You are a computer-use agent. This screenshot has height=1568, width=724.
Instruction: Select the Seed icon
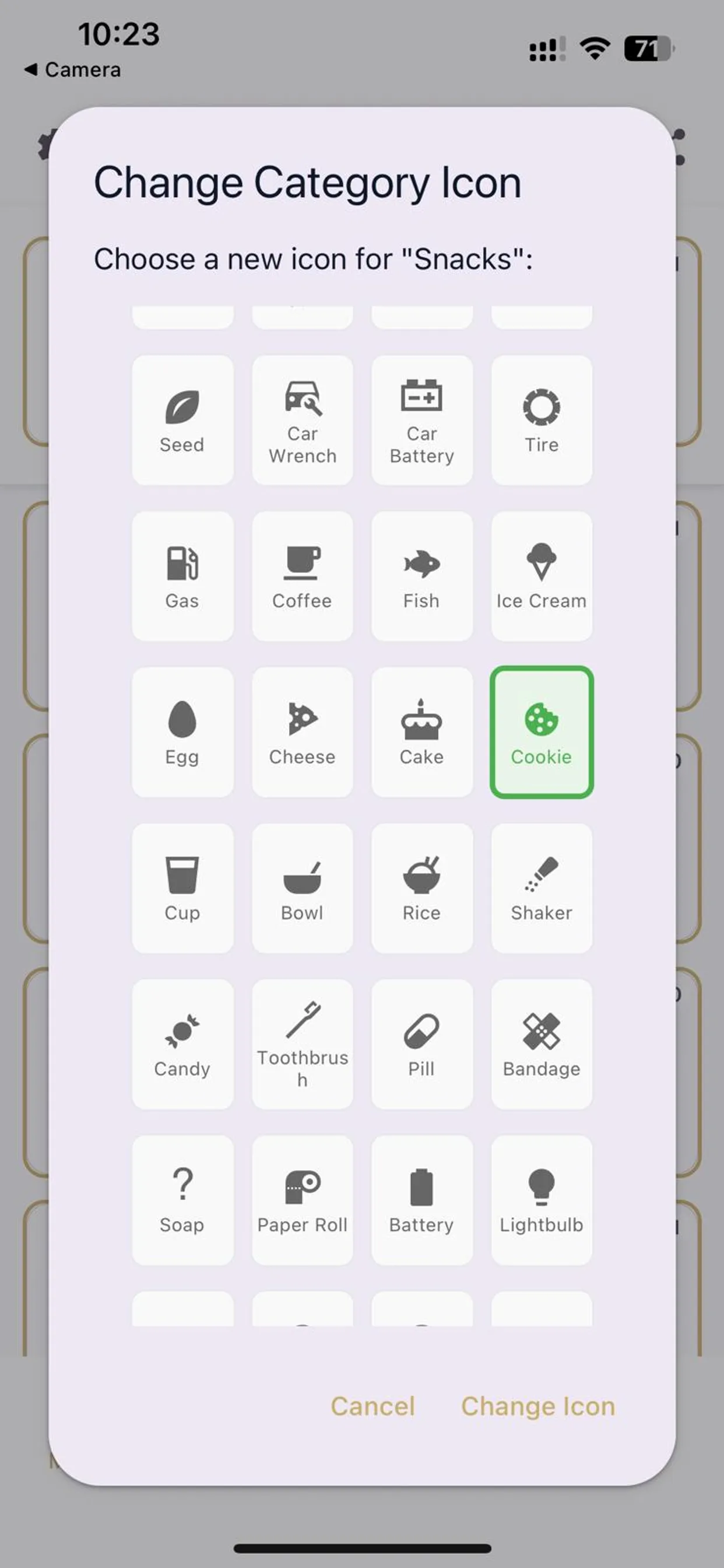[x=182, y=419]
